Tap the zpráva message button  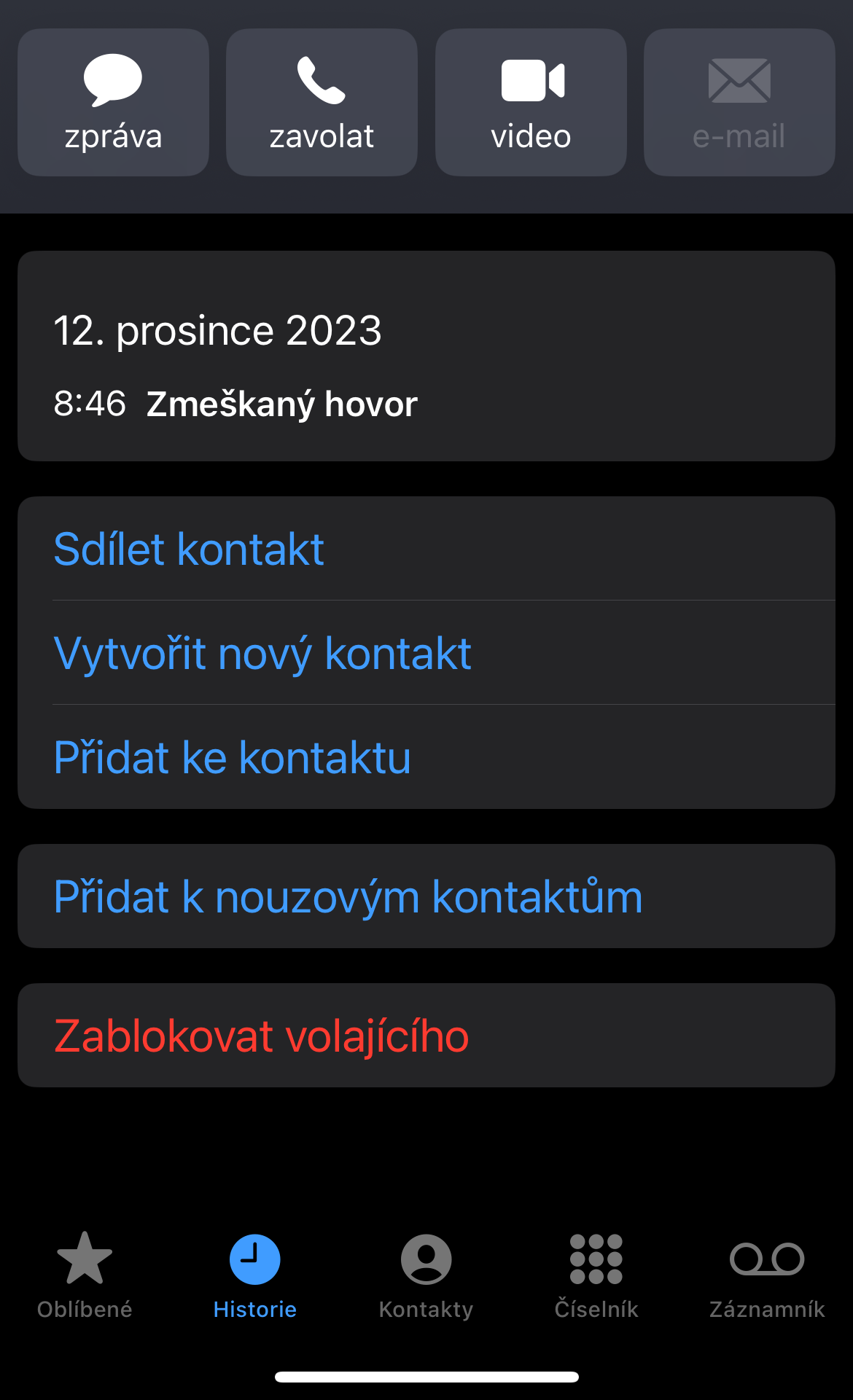pyautogui.click(x=113, y=103)
